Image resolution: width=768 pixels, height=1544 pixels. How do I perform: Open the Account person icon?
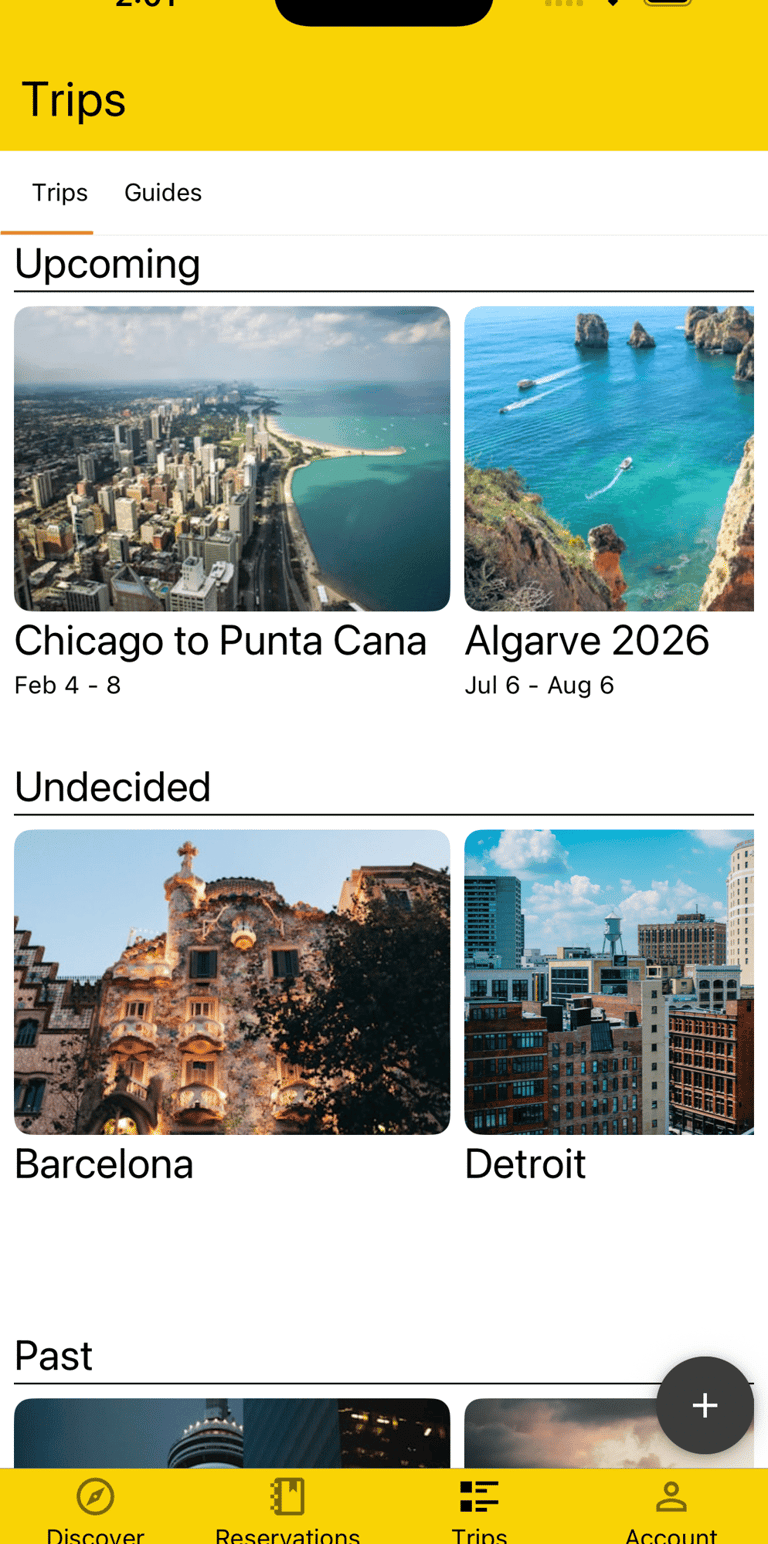[671, 1496]
